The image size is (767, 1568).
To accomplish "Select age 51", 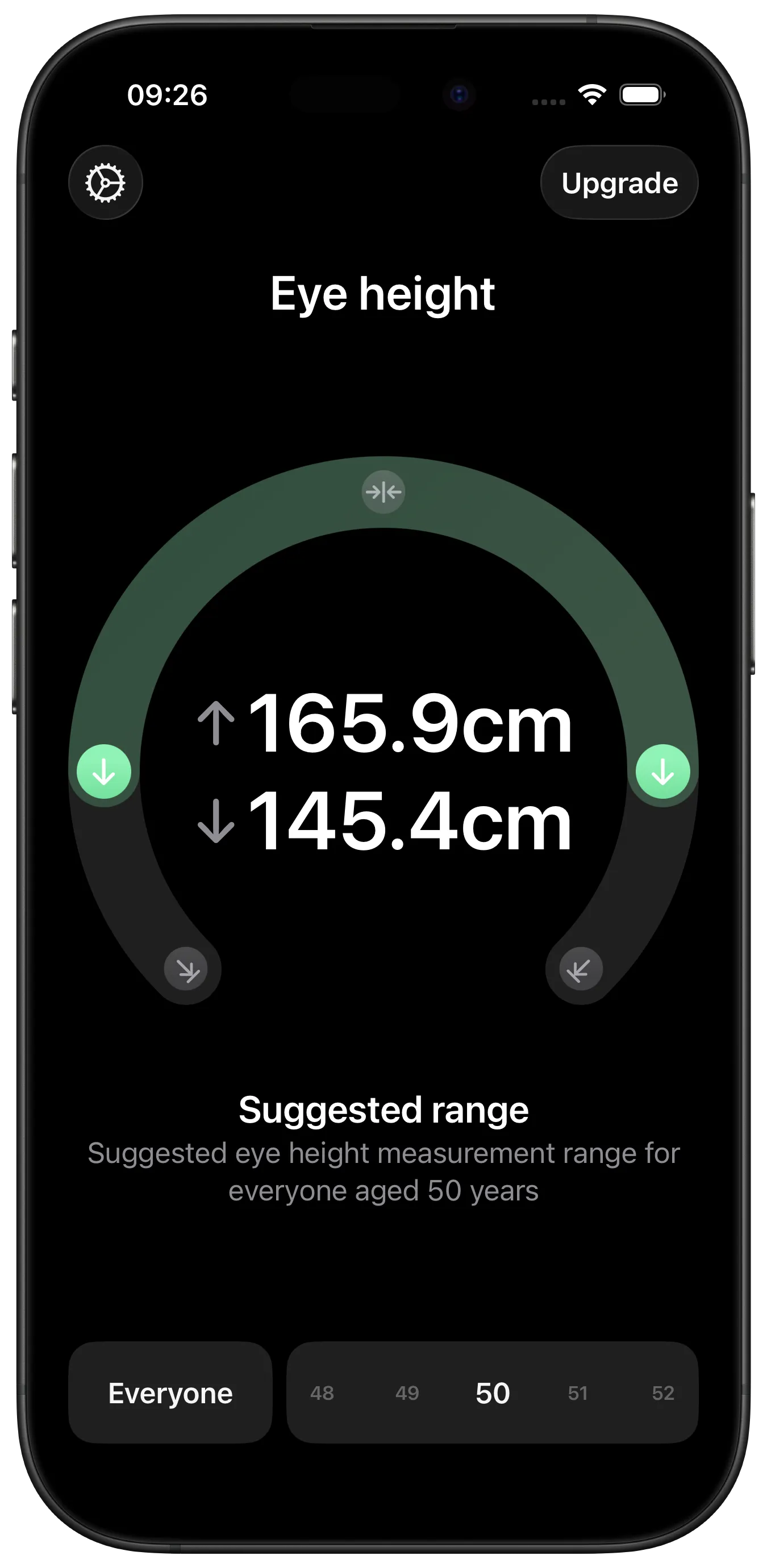I will (x=578, y=1392).
